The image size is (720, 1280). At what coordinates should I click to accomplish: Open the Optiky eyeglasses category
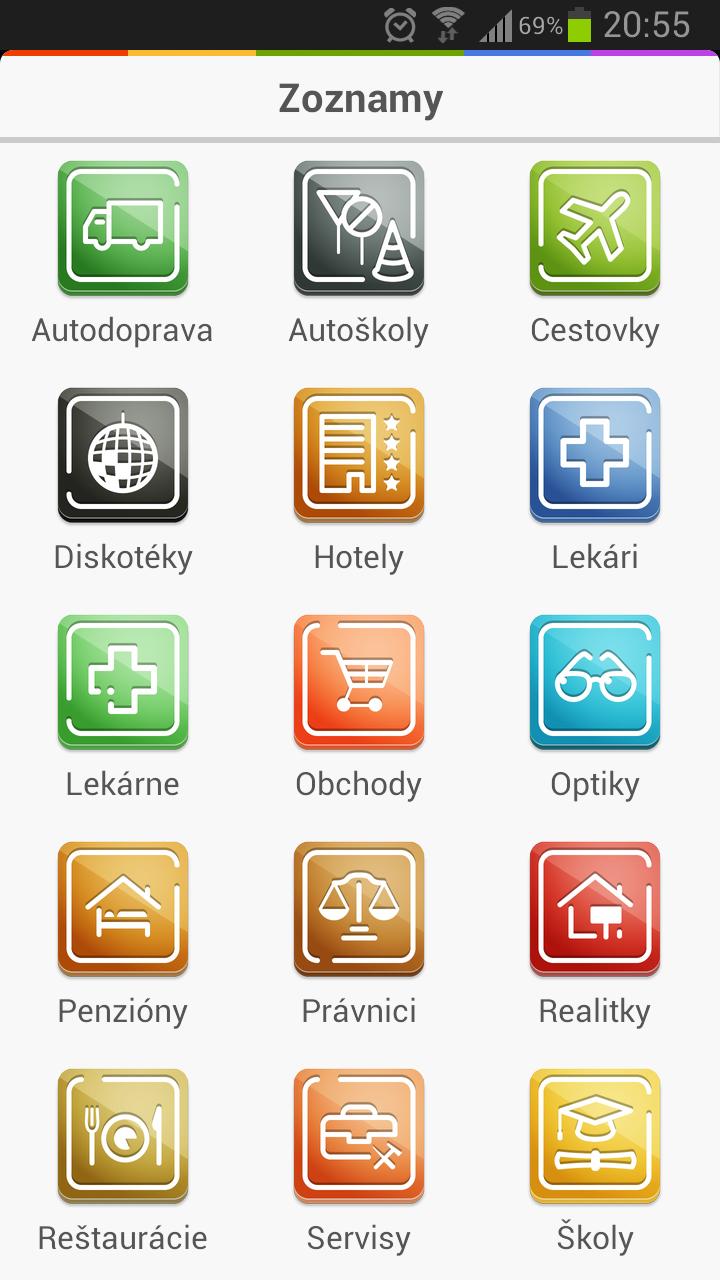tap(594, 682)
